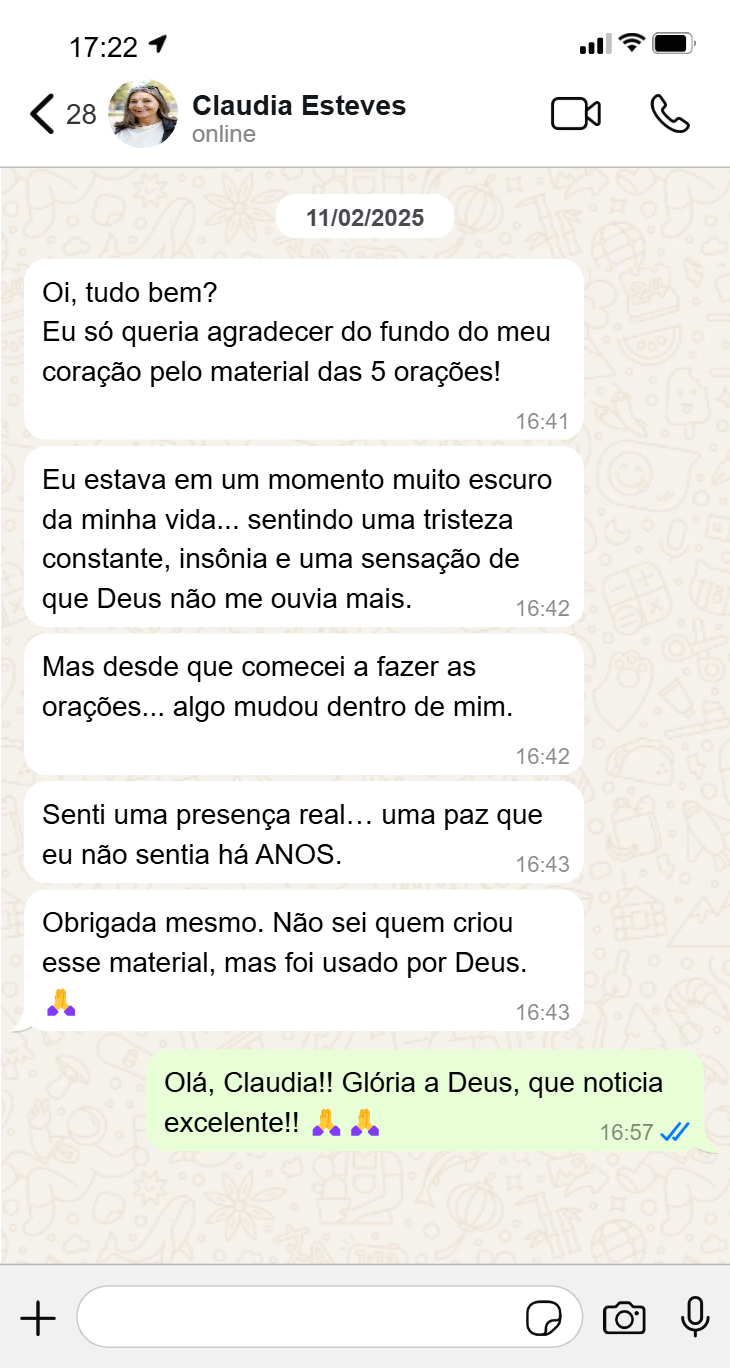Start a video call with Claudia
The image size is (730, 1368).
coord(576,114)
